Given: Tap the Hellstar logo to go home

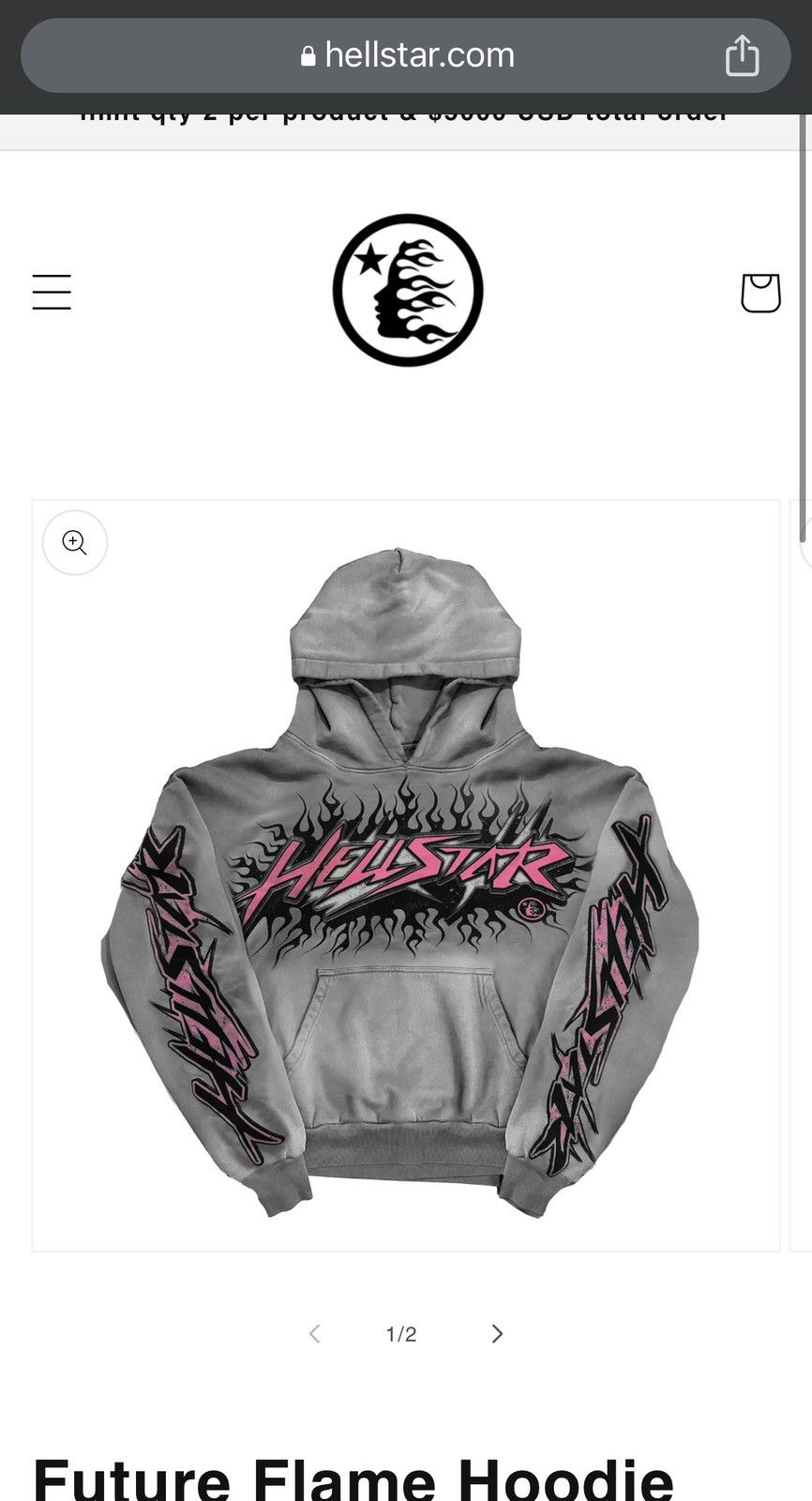Looking at the screenshot, I should coord(407,290).
